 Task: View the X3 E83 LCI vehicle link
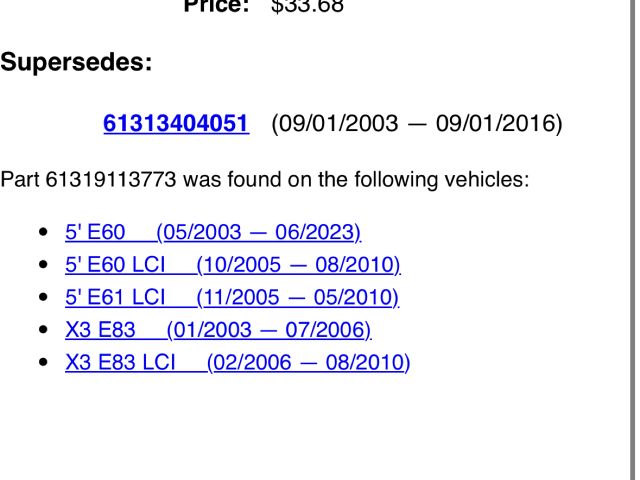(237, 362)
